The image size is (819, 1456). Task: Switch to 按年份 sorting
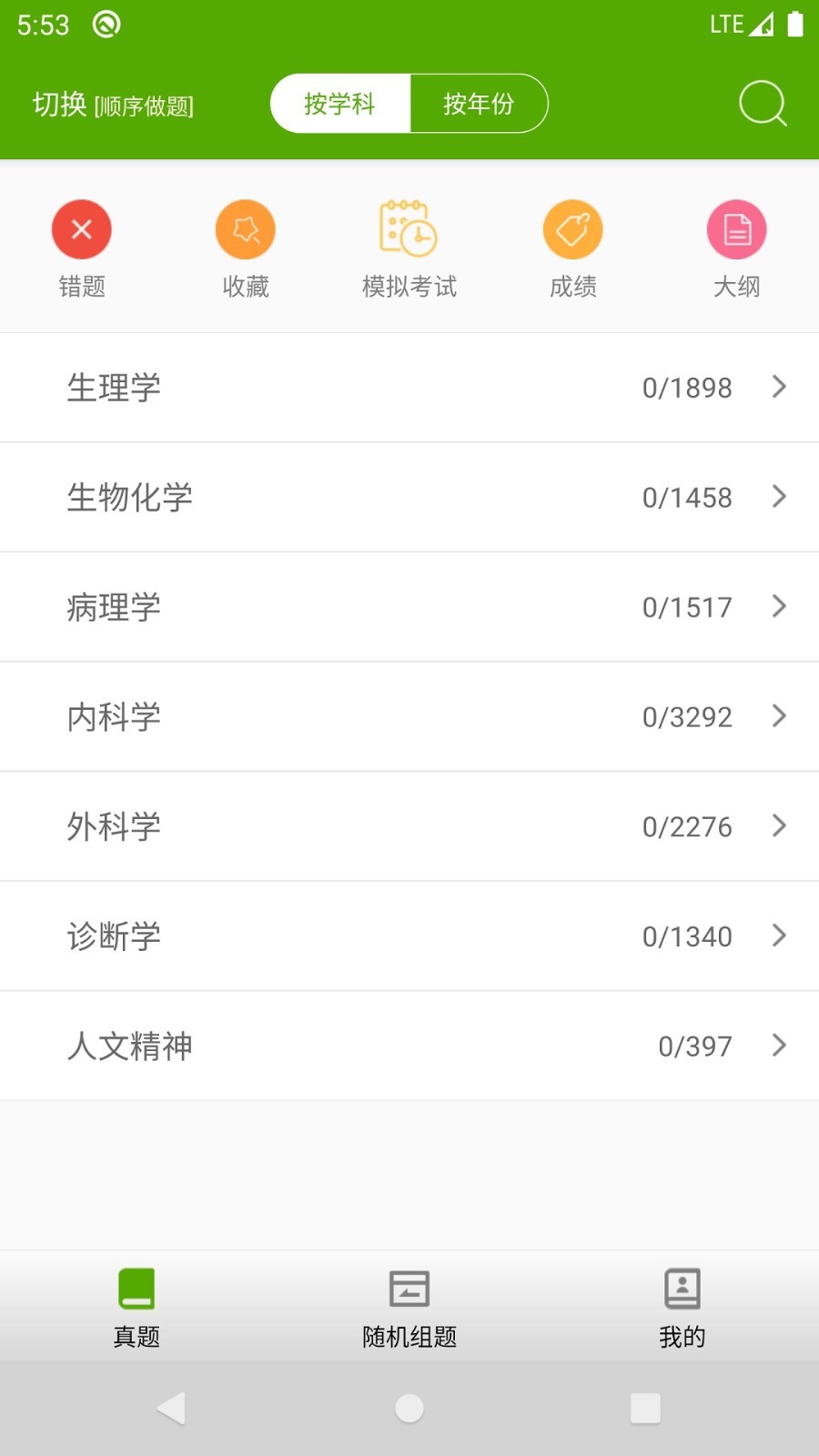[480, 103]
